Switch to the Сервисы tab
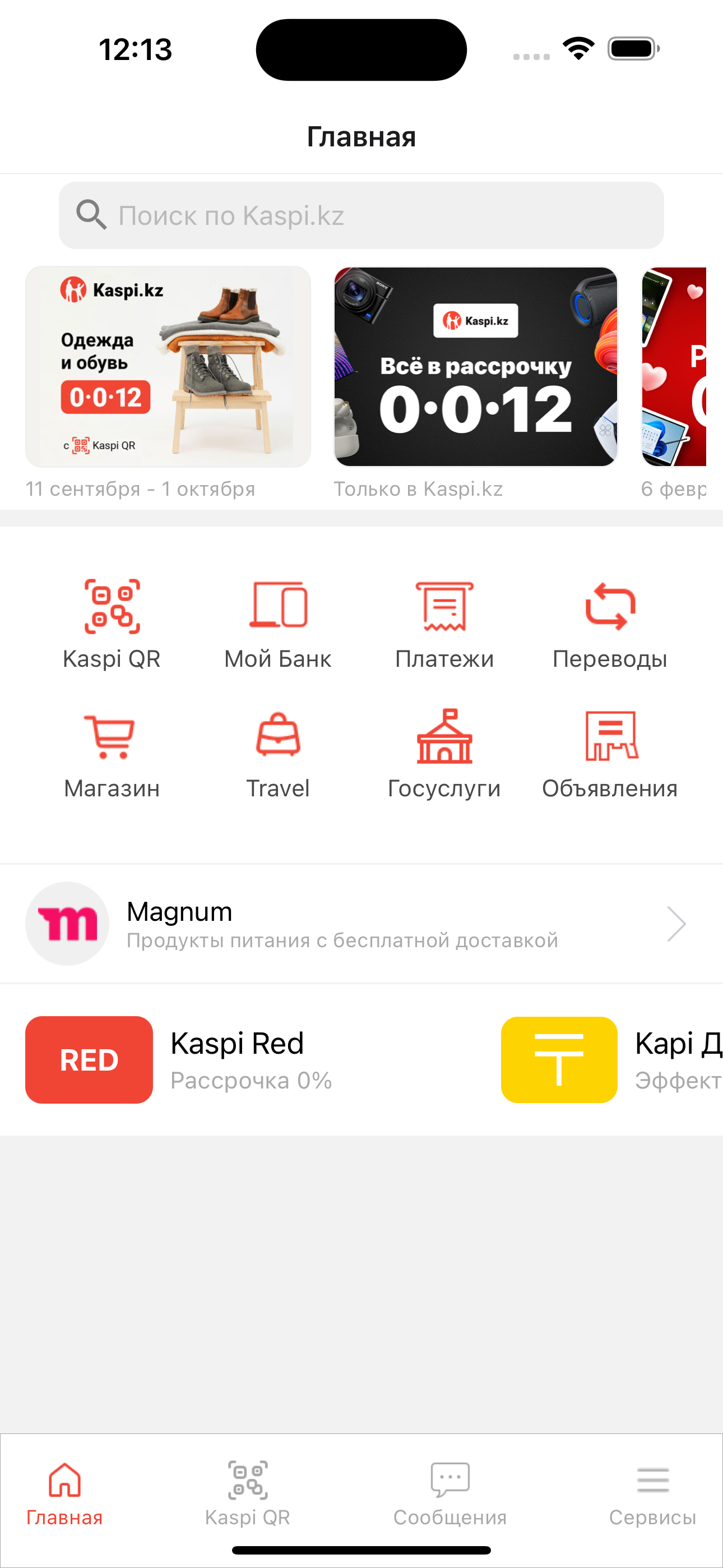Image resolution: width=723 pixels, height=1568 pixels. click(652, 1493)
